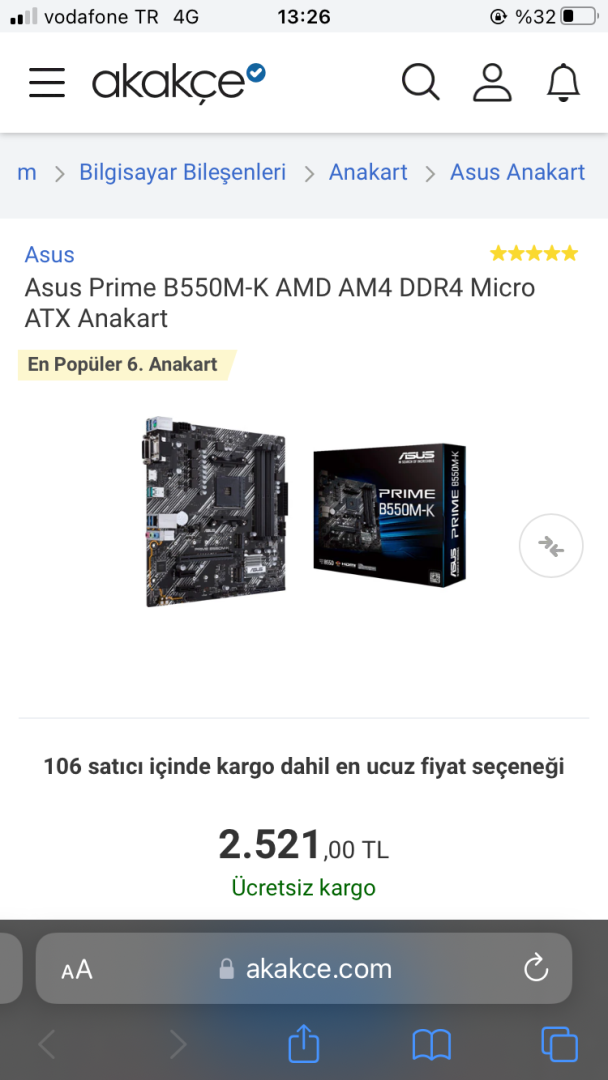Tap the compare arrows button

551,546
